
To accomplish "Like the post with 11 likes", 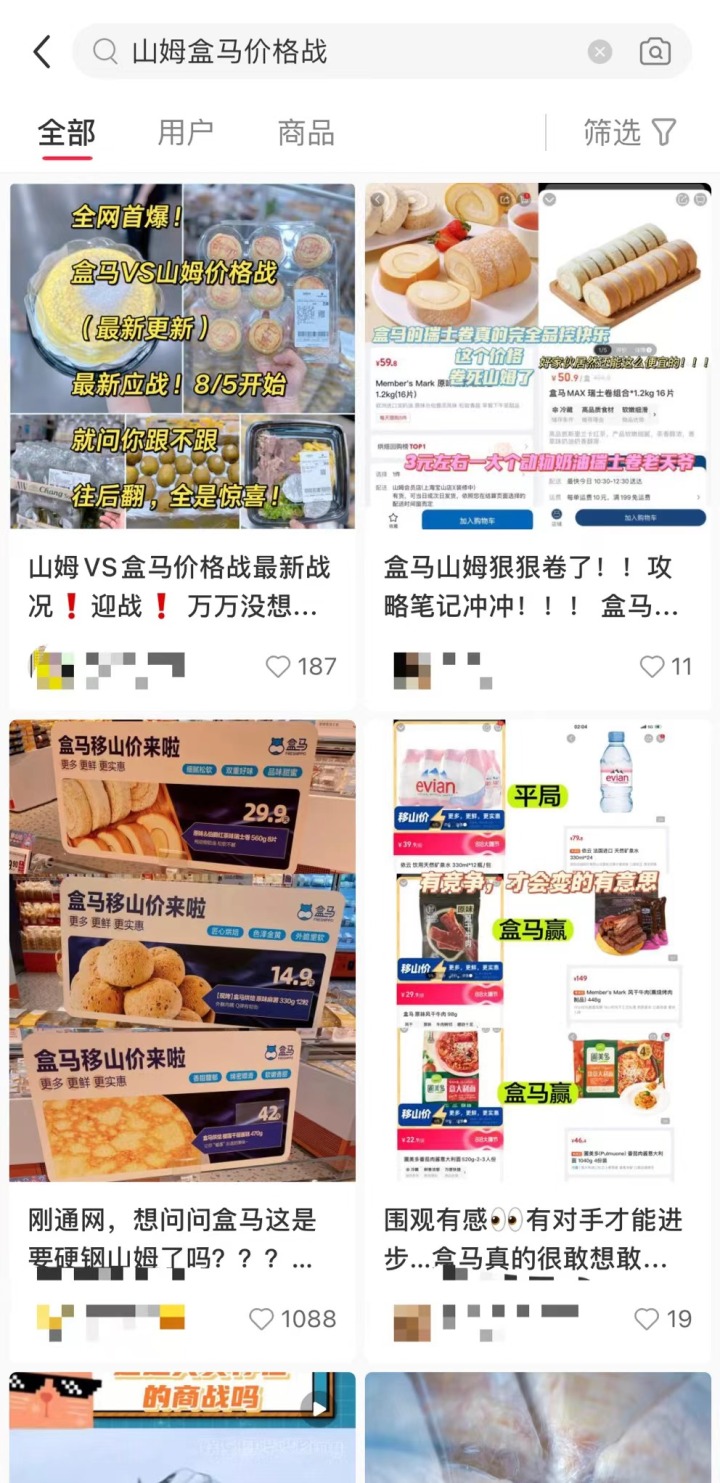I will pyautogui.click(x=652, y=667).
